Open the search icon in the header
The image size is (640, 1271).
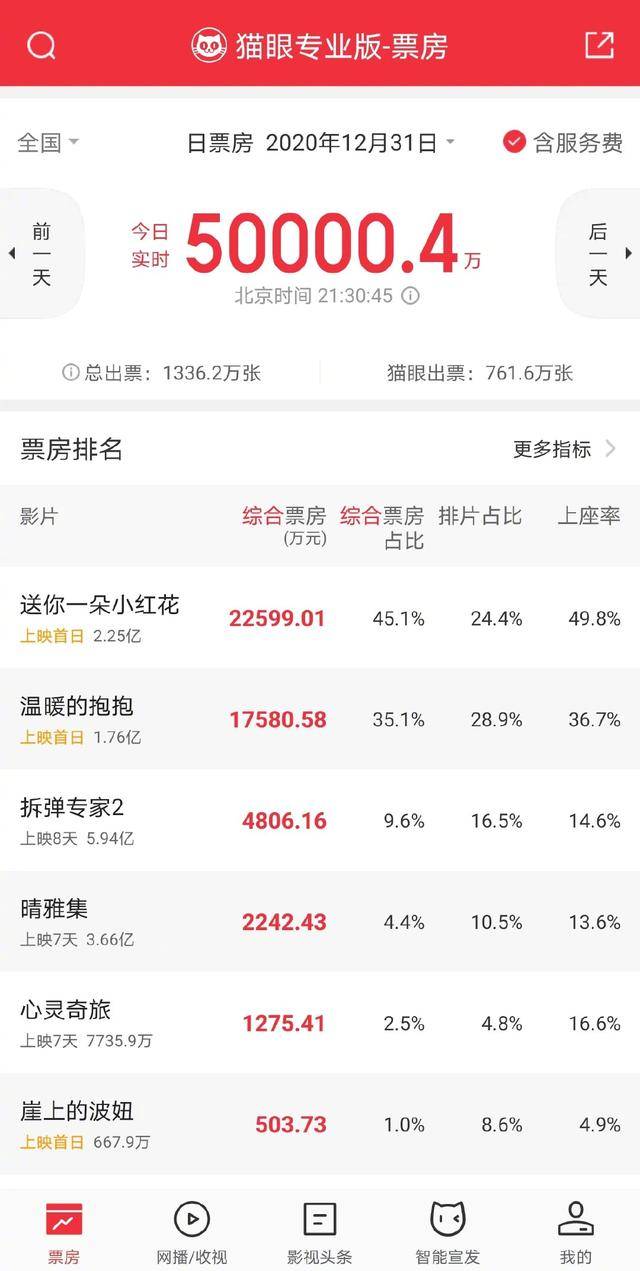point(41,45)
